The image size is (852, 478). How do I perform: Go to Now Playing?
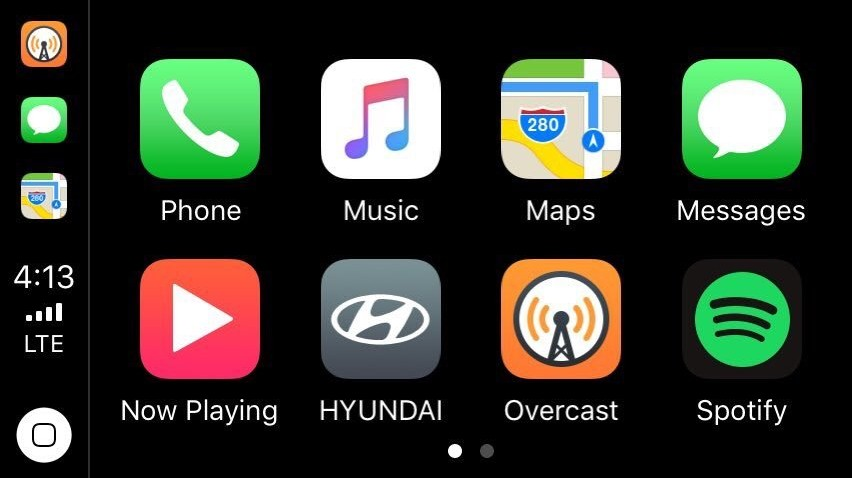[x=200, y=319]
